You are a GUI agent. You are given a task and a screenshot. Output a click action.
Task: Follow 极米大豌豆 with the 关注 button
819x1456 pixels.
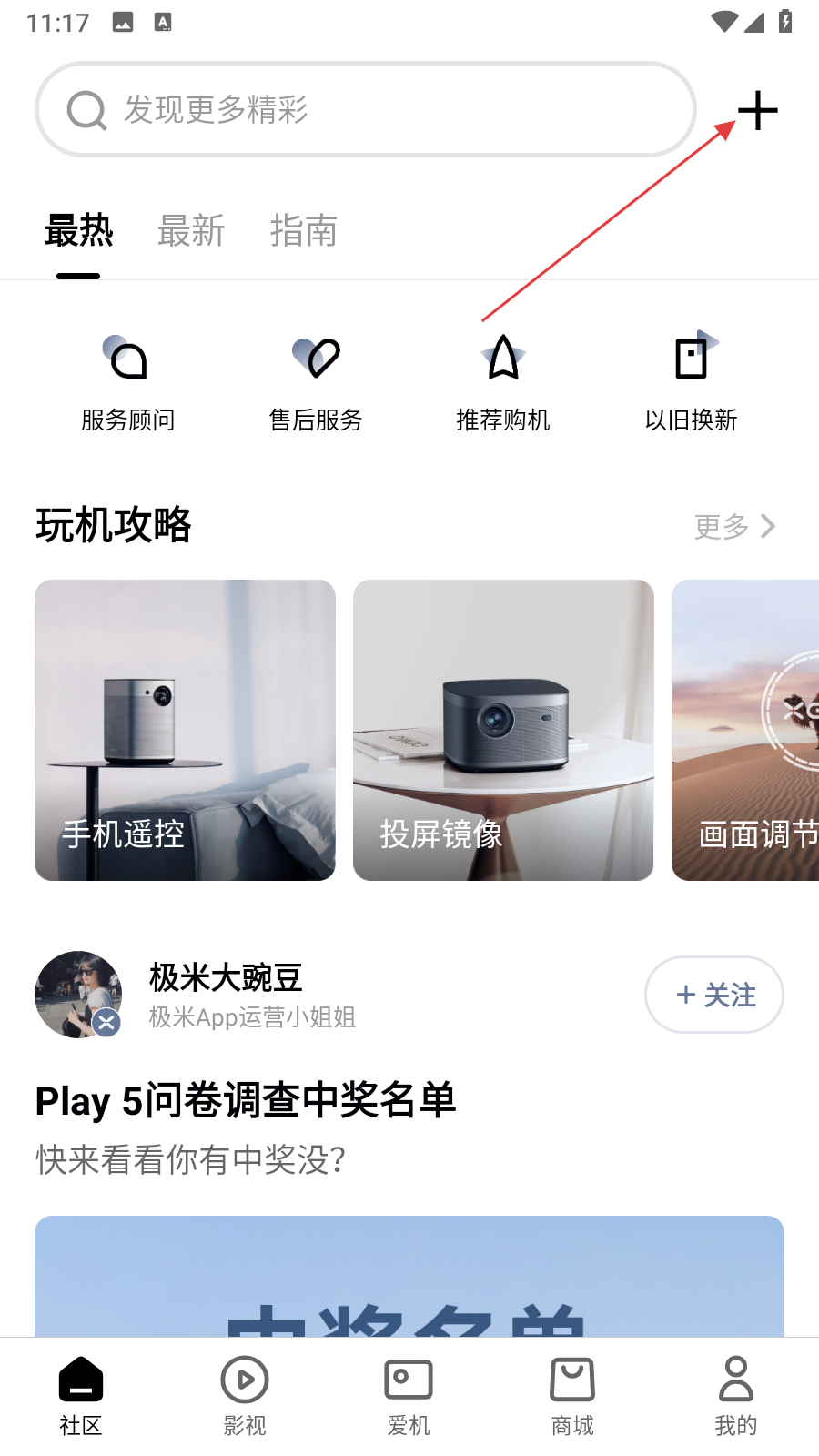(714, 995)
